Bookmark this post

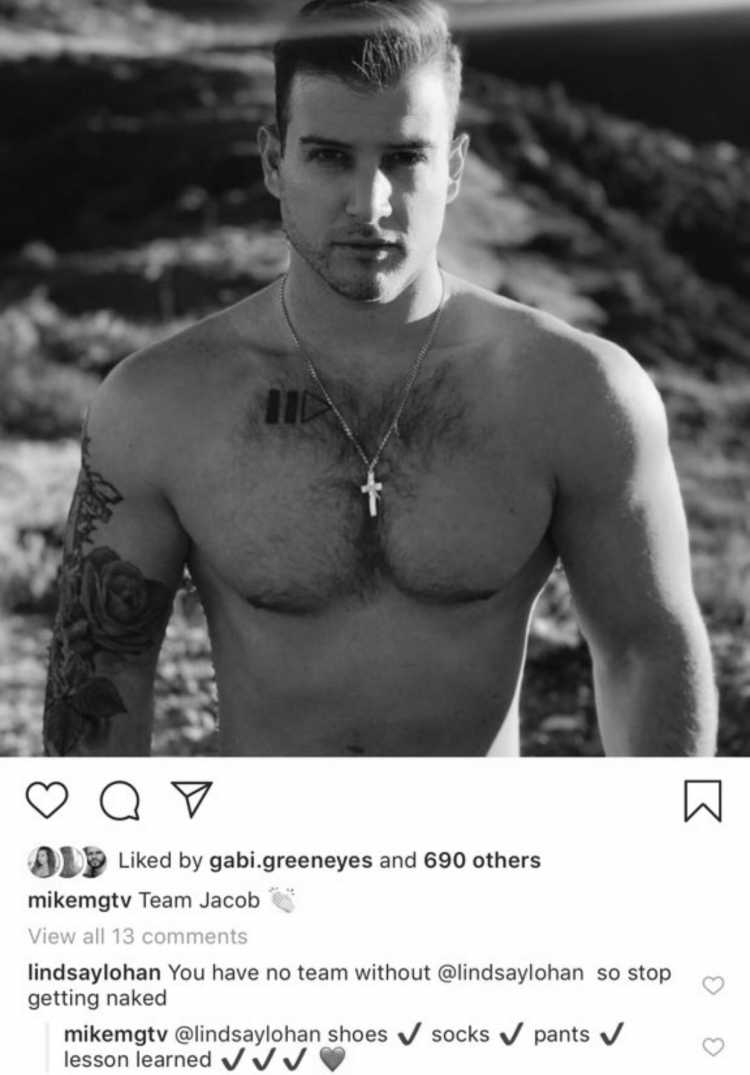pyautogui.click(x=702, y=801)
